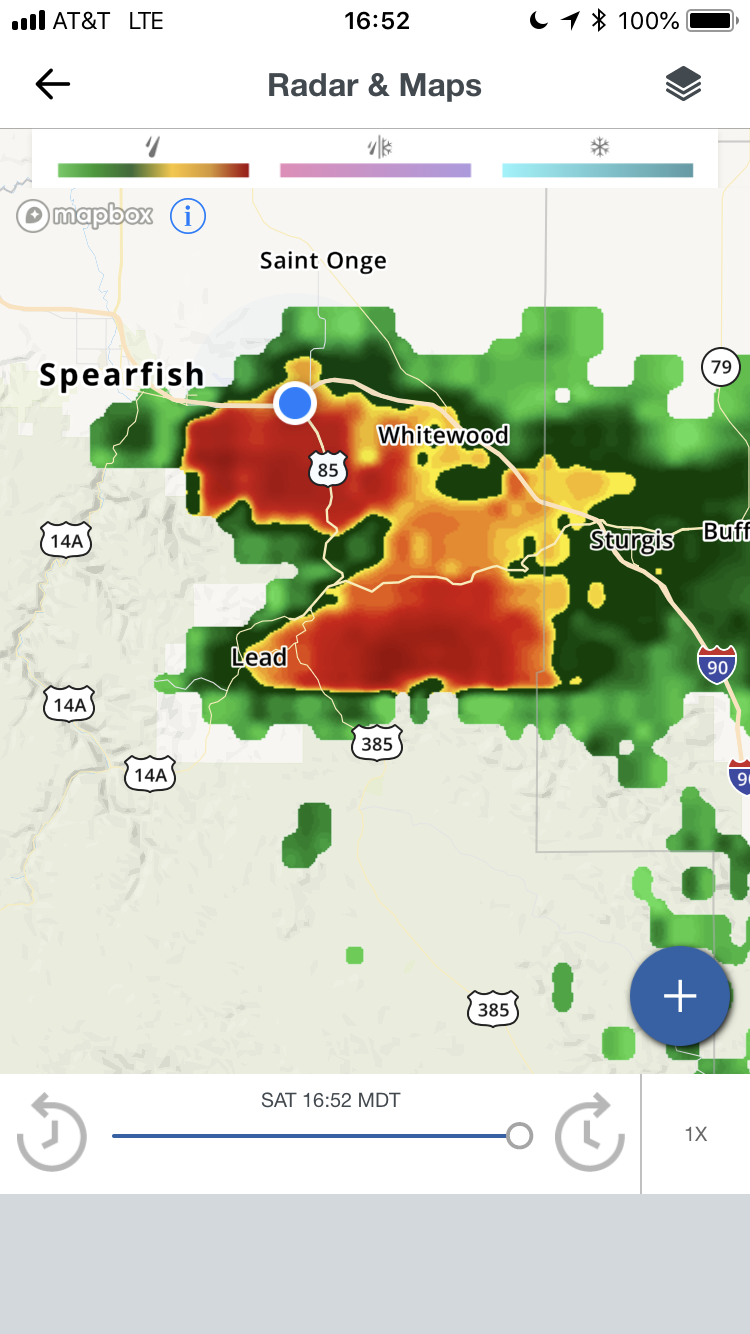Step the radar forward in time
750x1334 pixels.
pos(590,1134)
